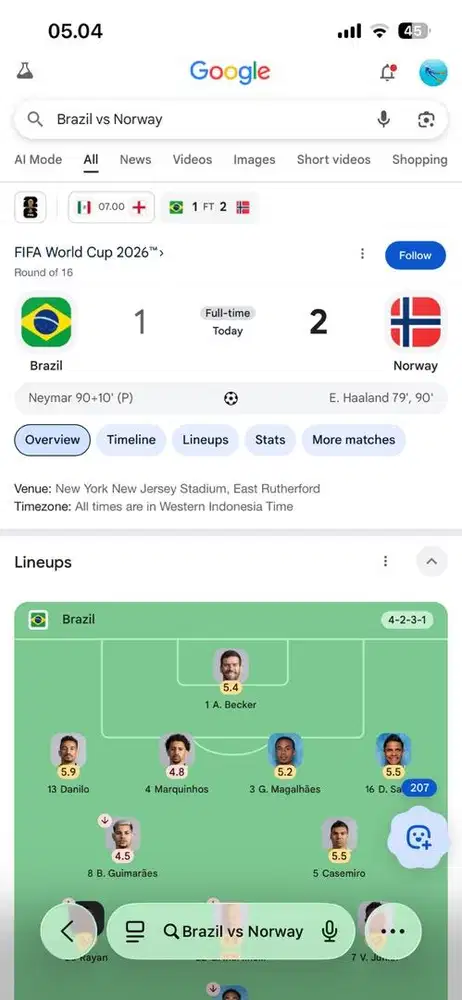Open Google Lens camera search
462x1000 pixels.
pyautogui.click(x=426, y=119)
